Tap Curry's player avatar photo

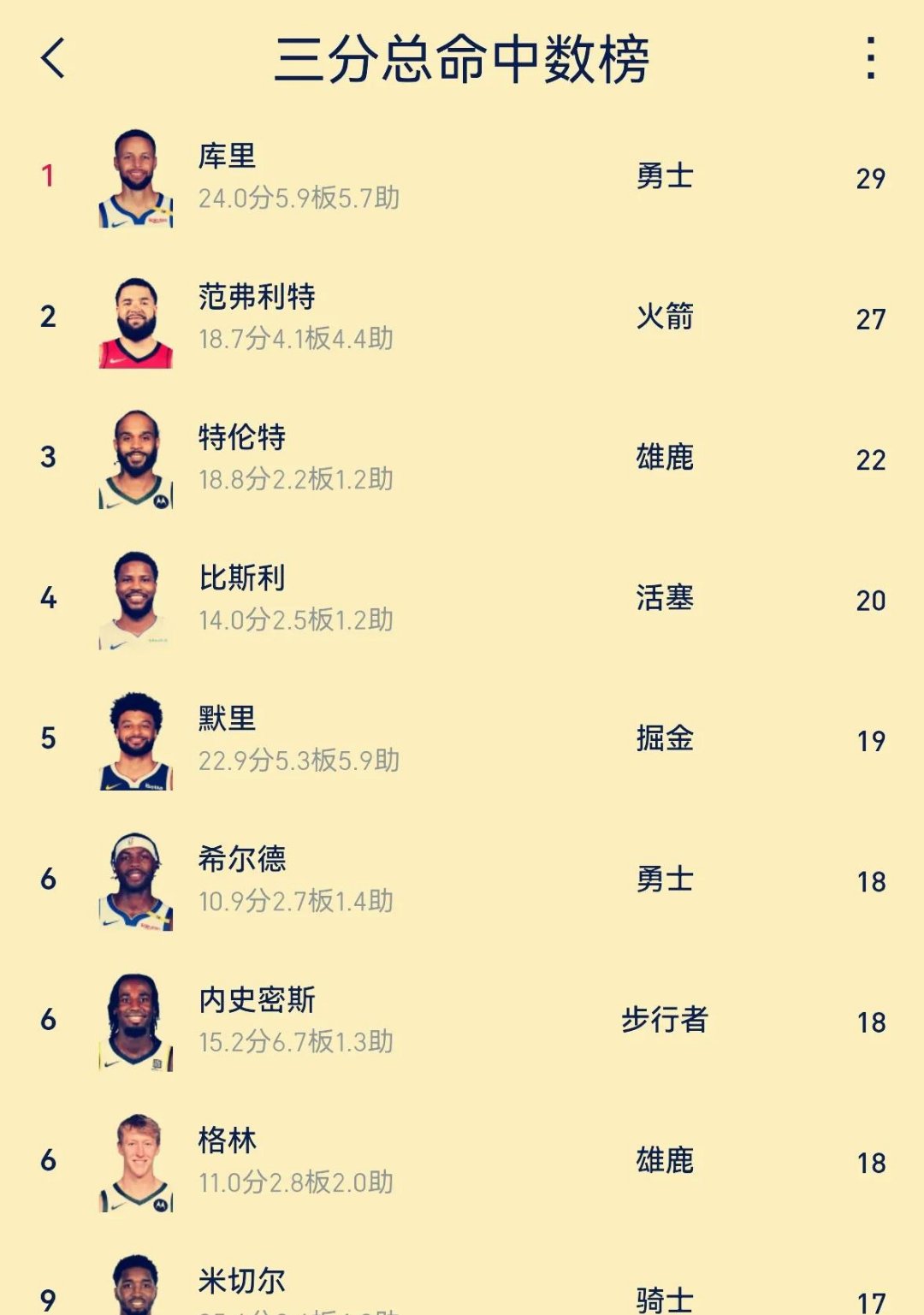tap(135, 181)
